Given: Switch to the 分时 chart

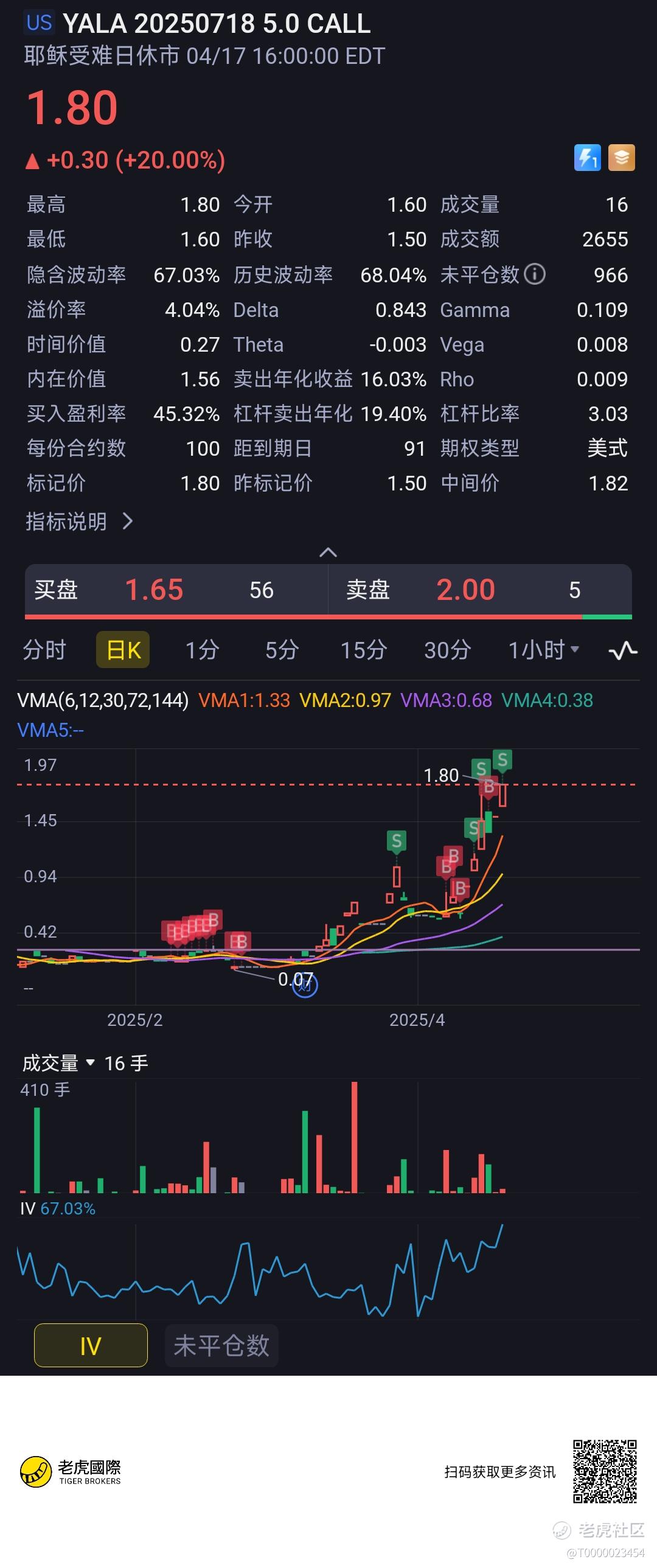Looking at the screenshot, I should [x=44, y=650].
